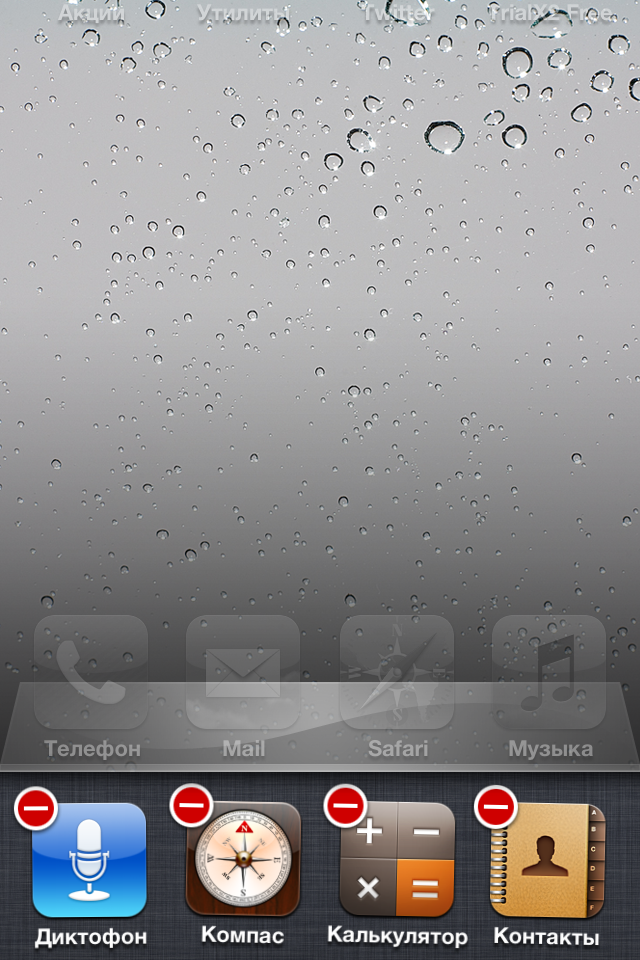This screenshot has width=640, height=960.
Task: Close Компас with its red minus badge
Action: coord(191,806)
